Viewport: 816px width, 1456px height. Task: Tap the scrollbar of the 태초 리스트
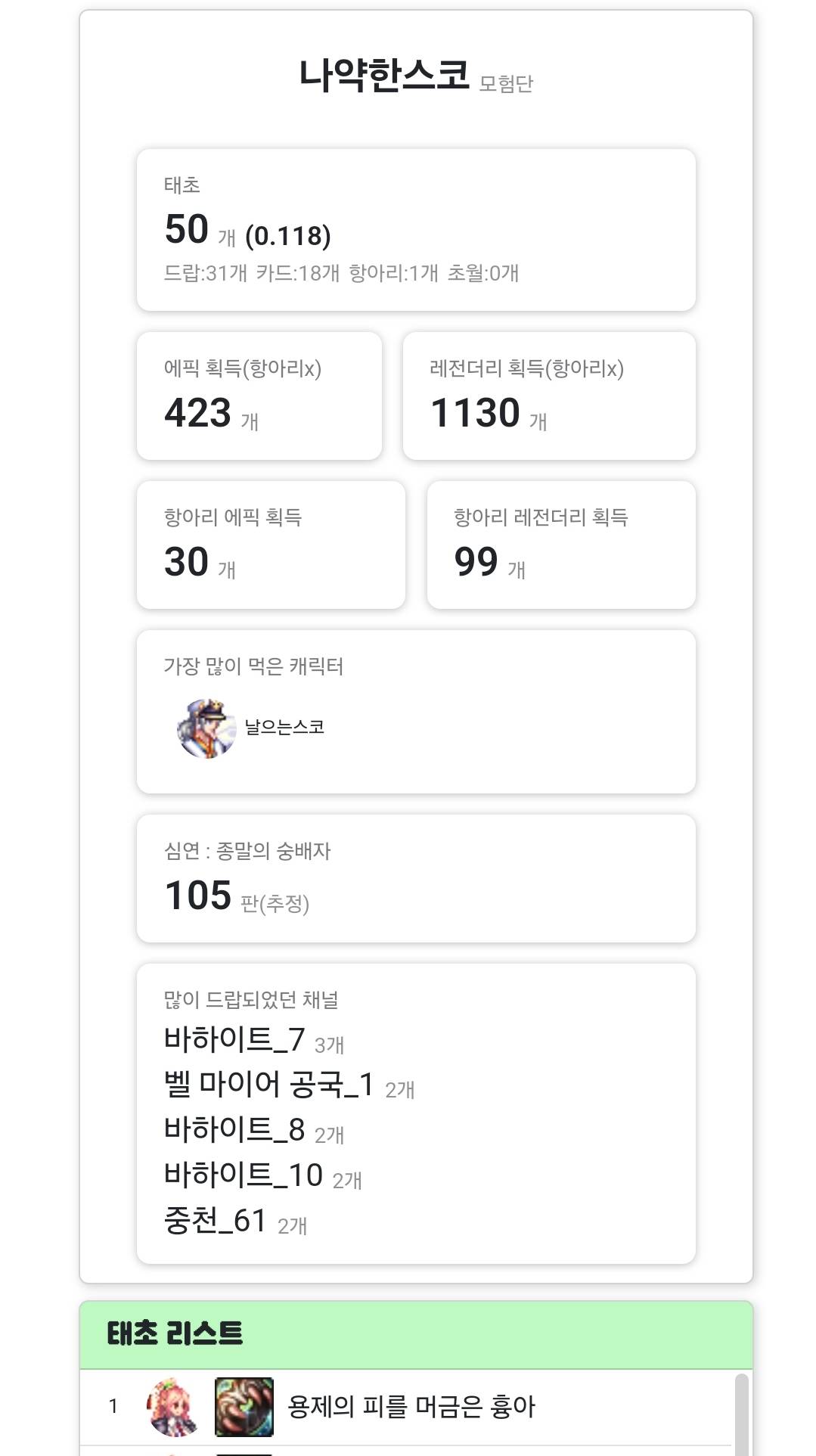pyautogui.click(x=742, y=1414)
